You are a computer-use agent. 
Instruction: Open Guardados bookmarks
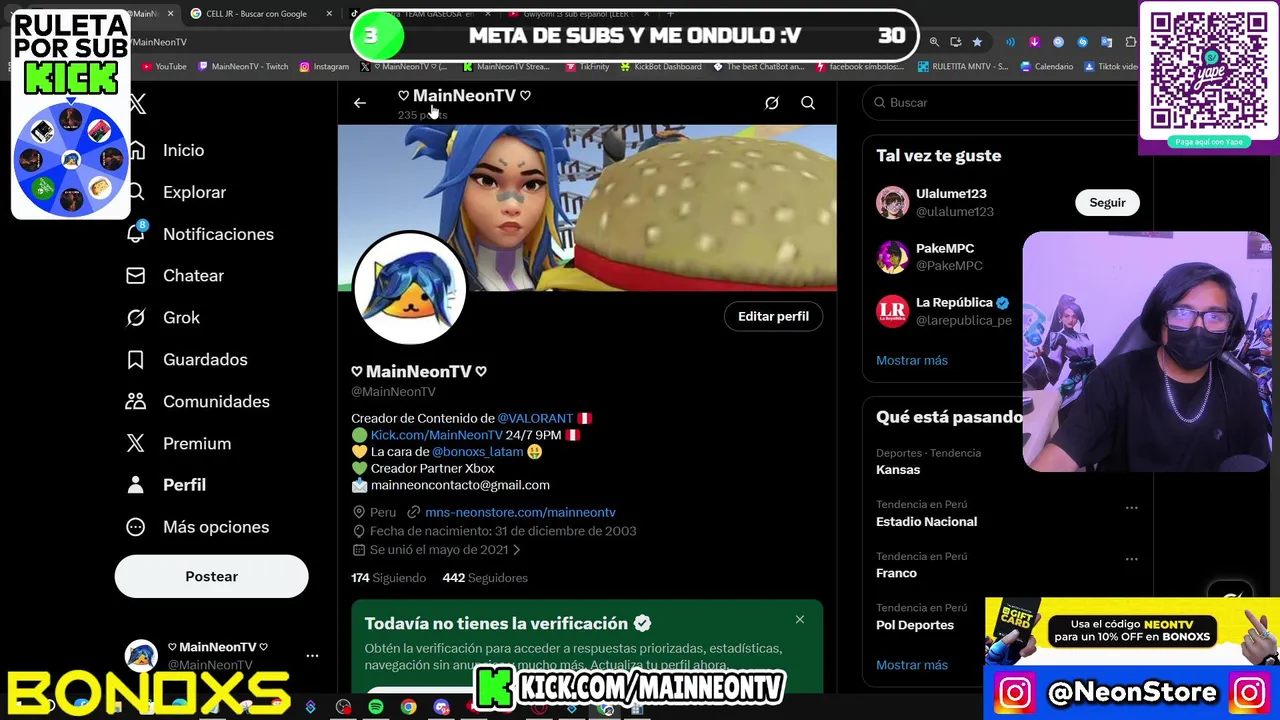tap(204, 360)
